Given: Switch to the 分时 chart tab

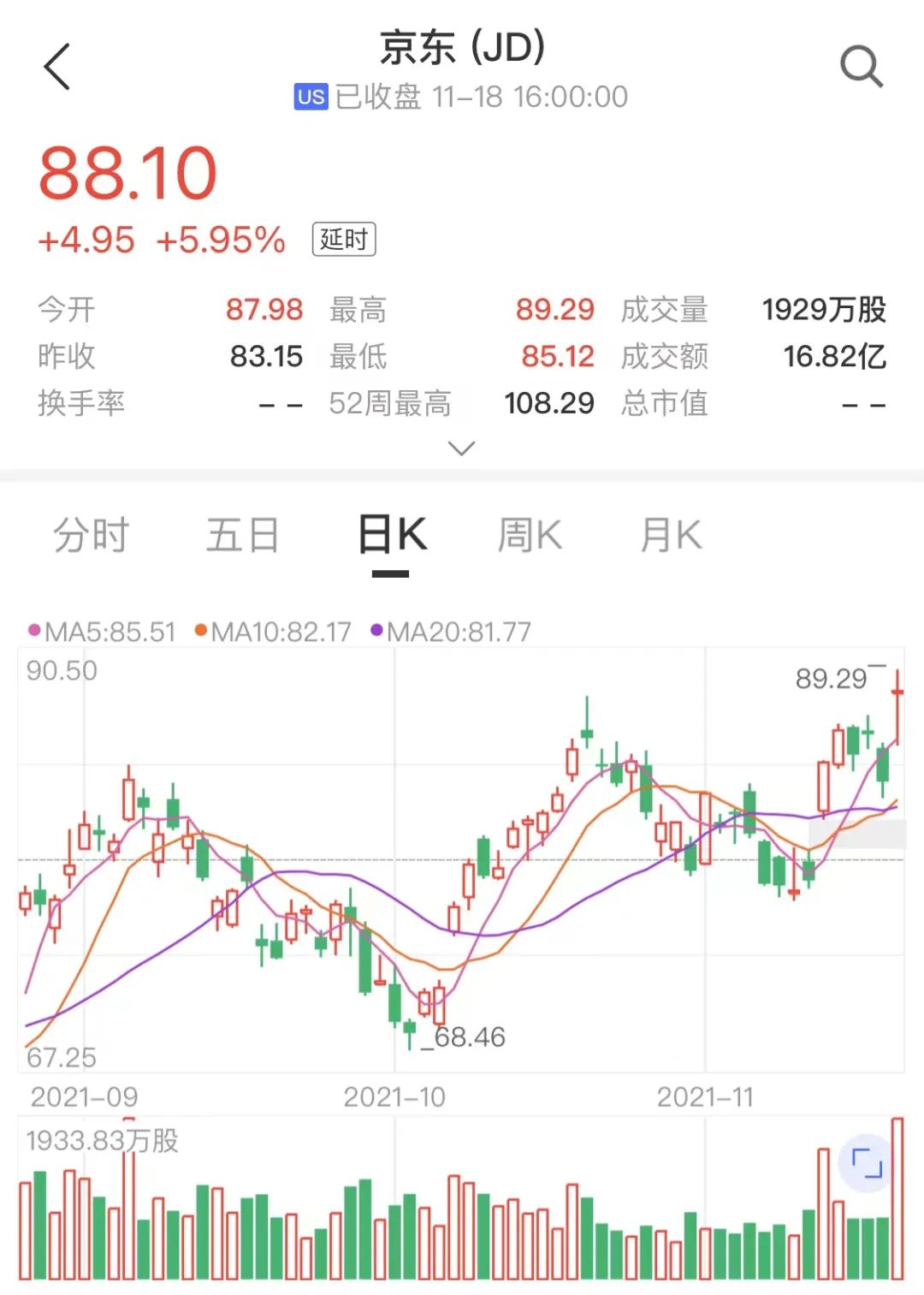Looking at the screenshot, I should (91, 536).
